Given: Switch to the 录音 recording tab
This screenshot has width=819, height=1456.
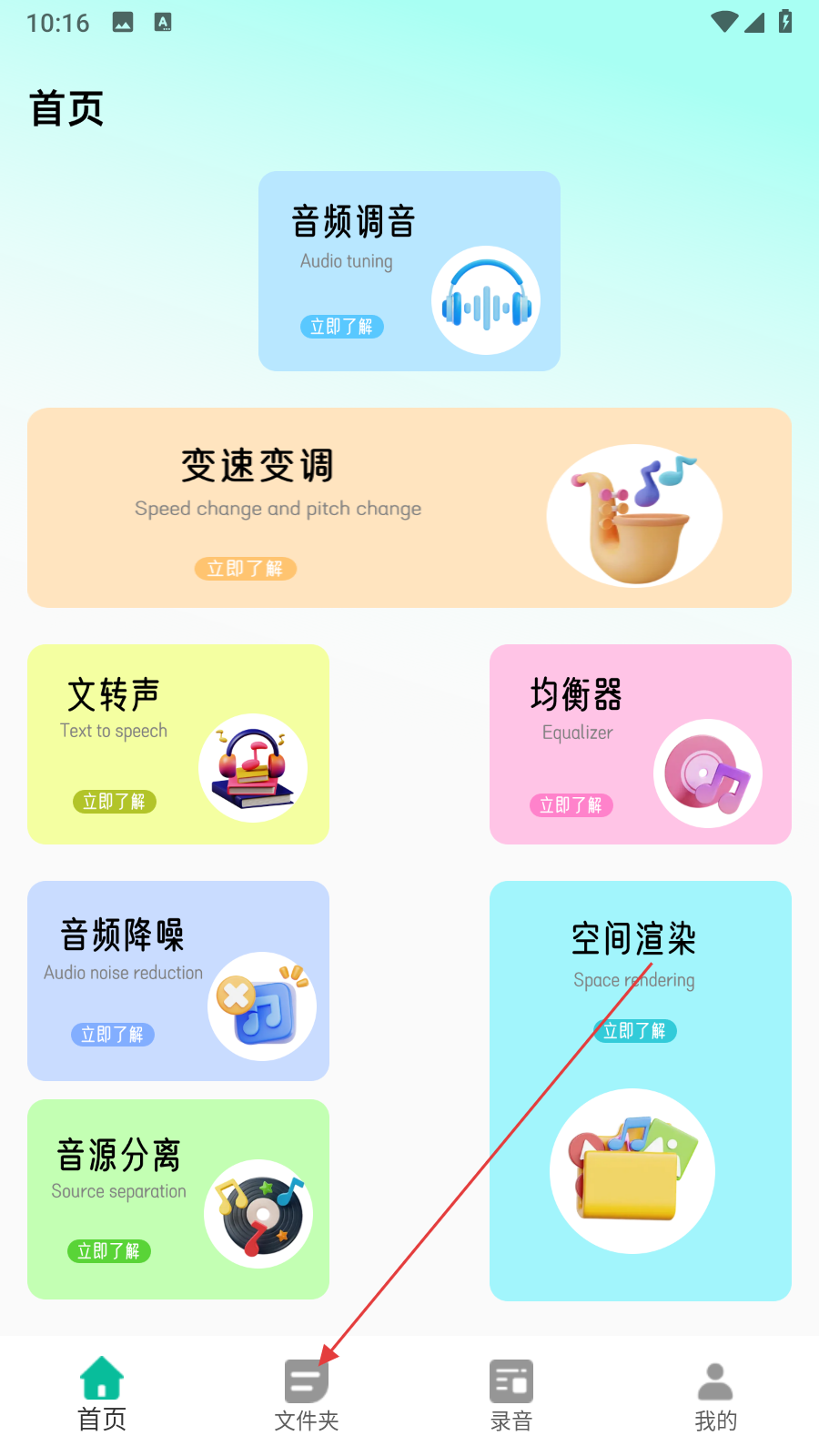Looking at the screenshot, I should click(511, 1394).
